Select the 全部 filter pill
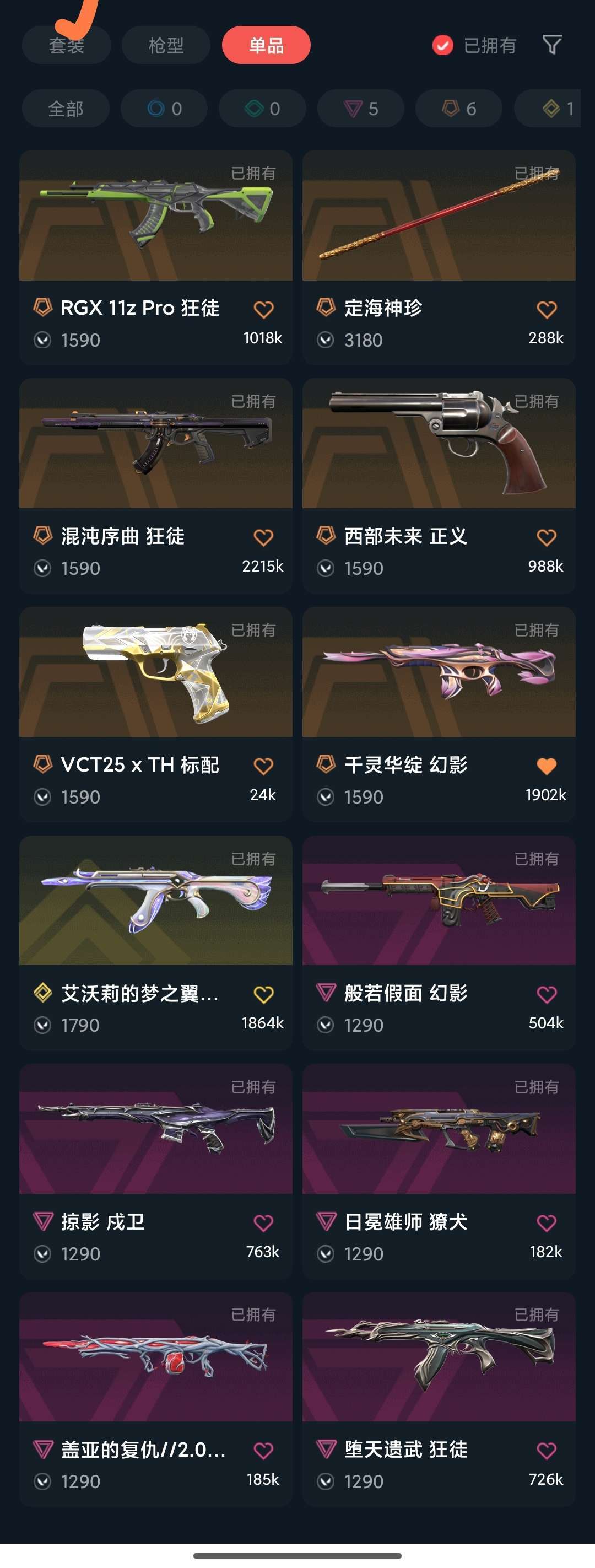 click(66, 109)
